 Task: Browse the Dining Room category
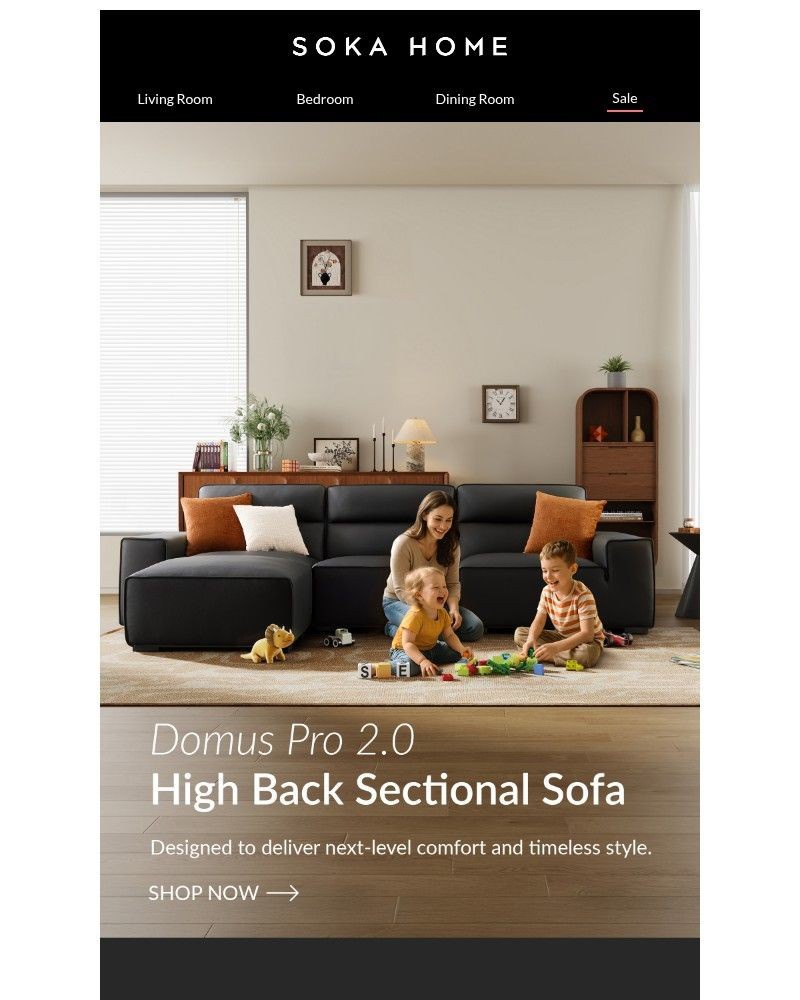coord(475,99)
